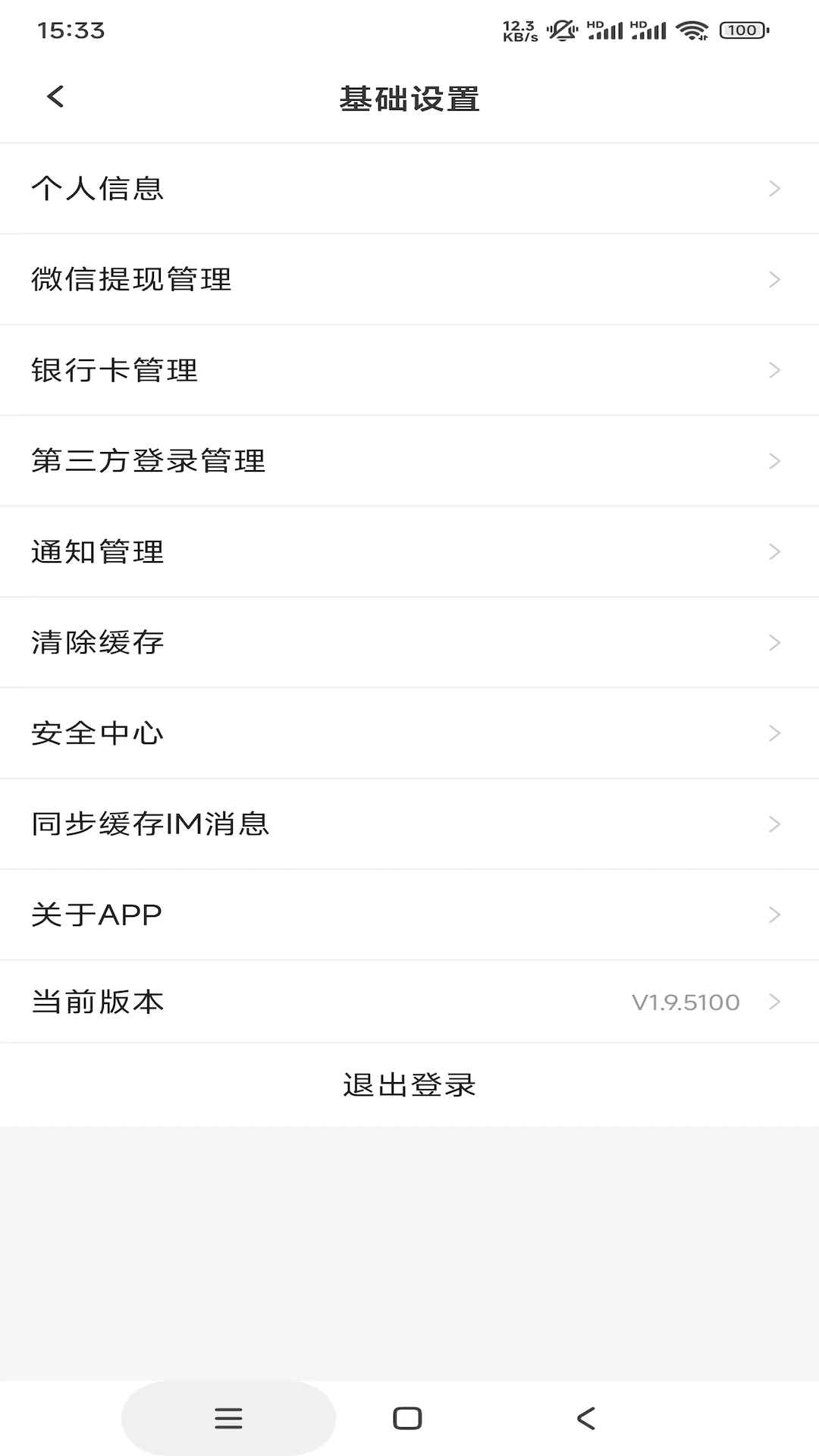Expand the 个人信息 row chevron
The width and height of the screenshot is (819, 1456).
pyautogui.click(x=774, y=188)
